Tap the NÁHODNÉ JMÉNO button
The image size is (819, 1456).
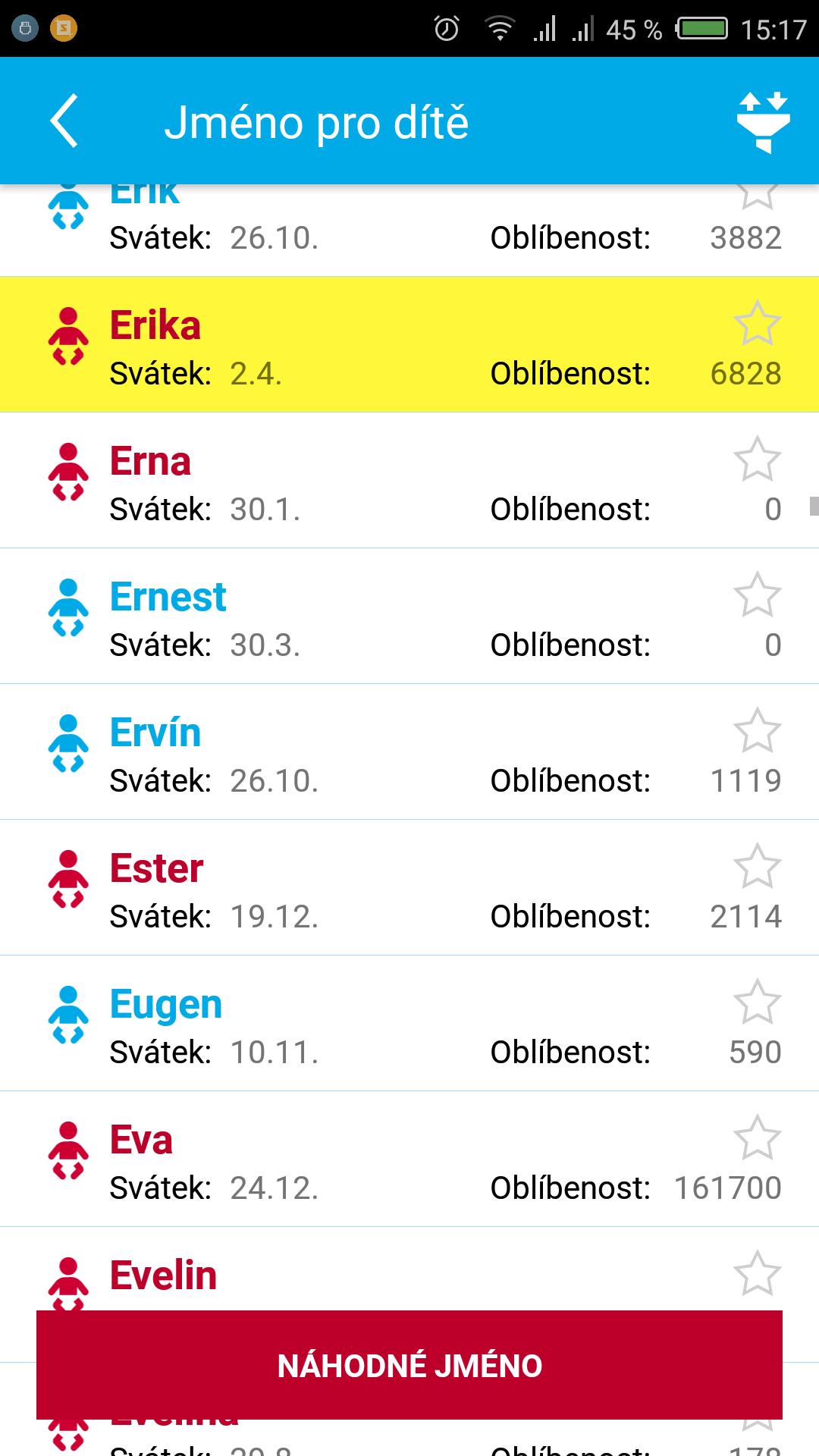tap(409, 1366)
